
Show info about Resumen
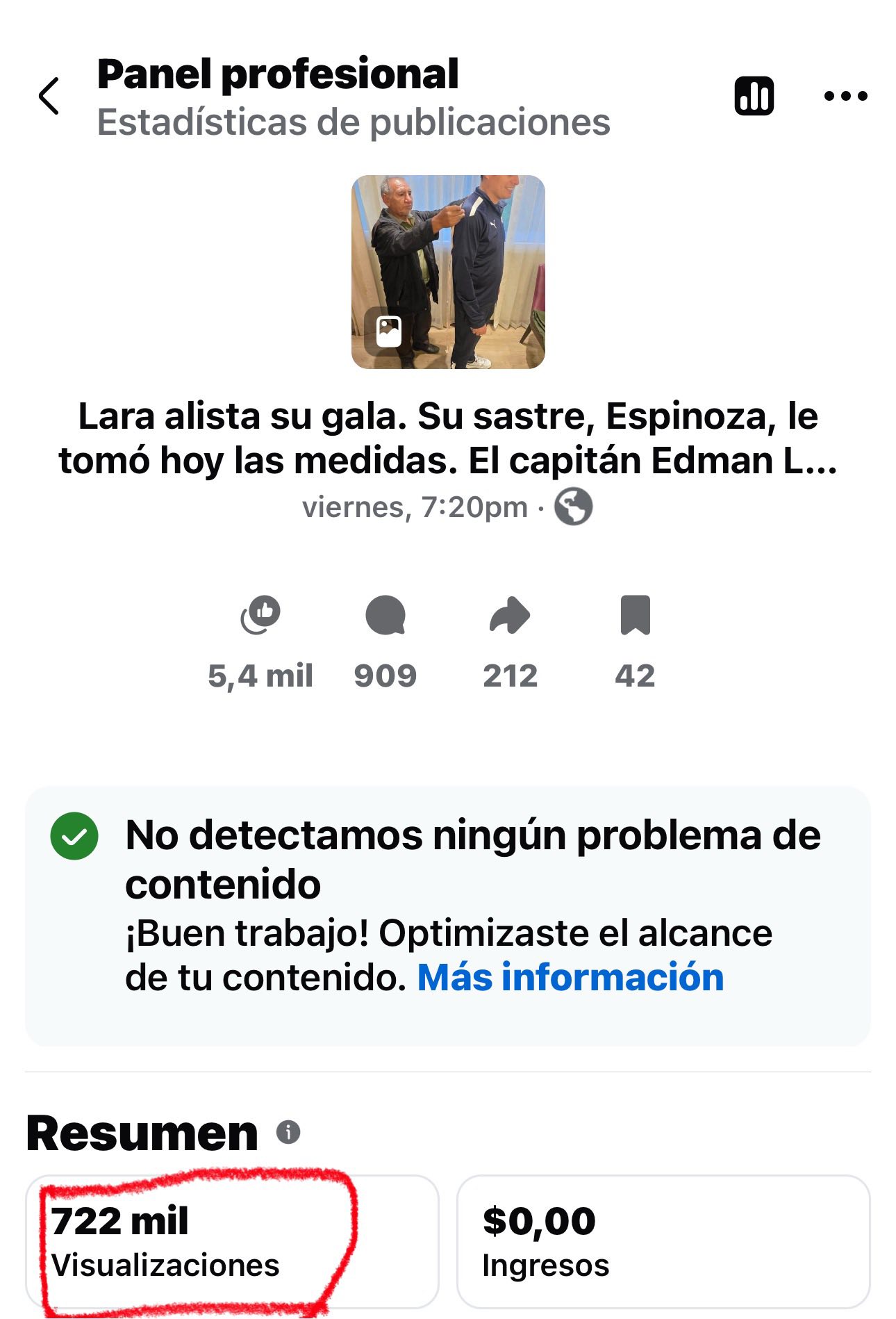coord(288,1132)
